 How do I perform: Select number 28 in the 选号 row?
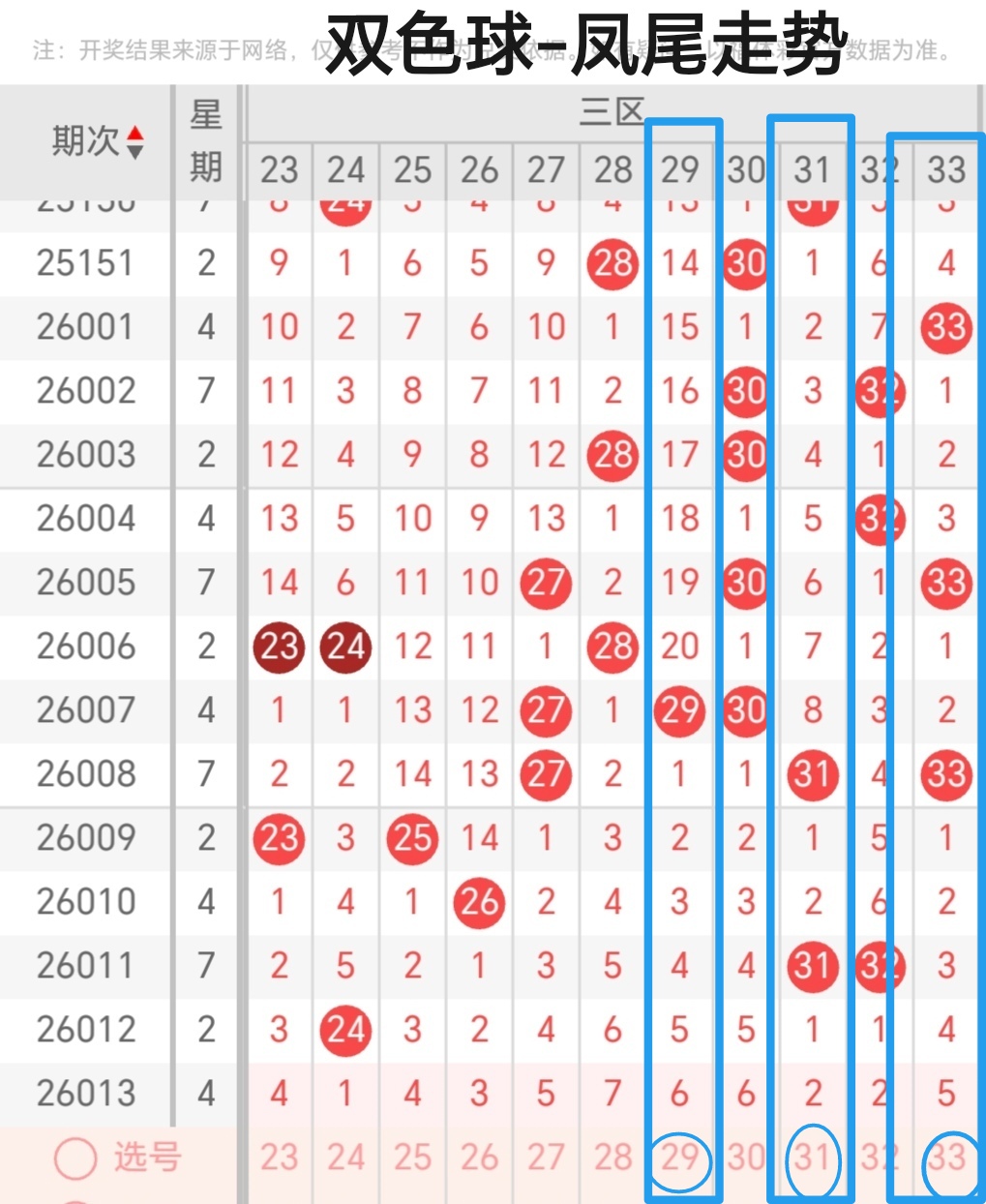coord(613,1158)
